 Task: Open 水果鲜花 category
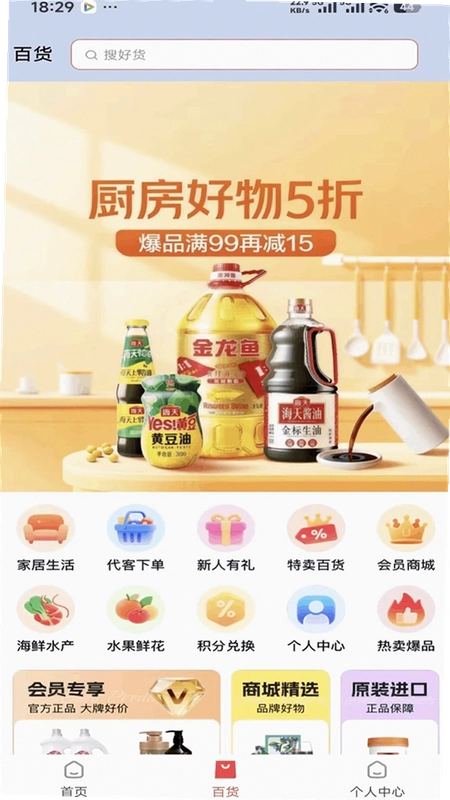click(x=136, y=619)
